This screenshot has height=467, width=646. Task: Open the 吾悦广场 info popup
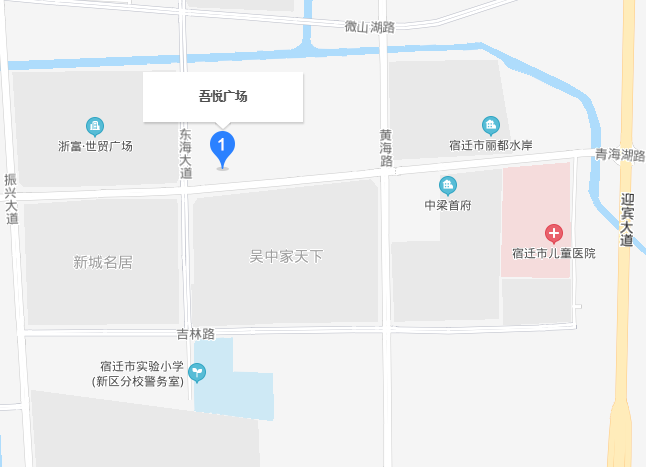point(222,97)
